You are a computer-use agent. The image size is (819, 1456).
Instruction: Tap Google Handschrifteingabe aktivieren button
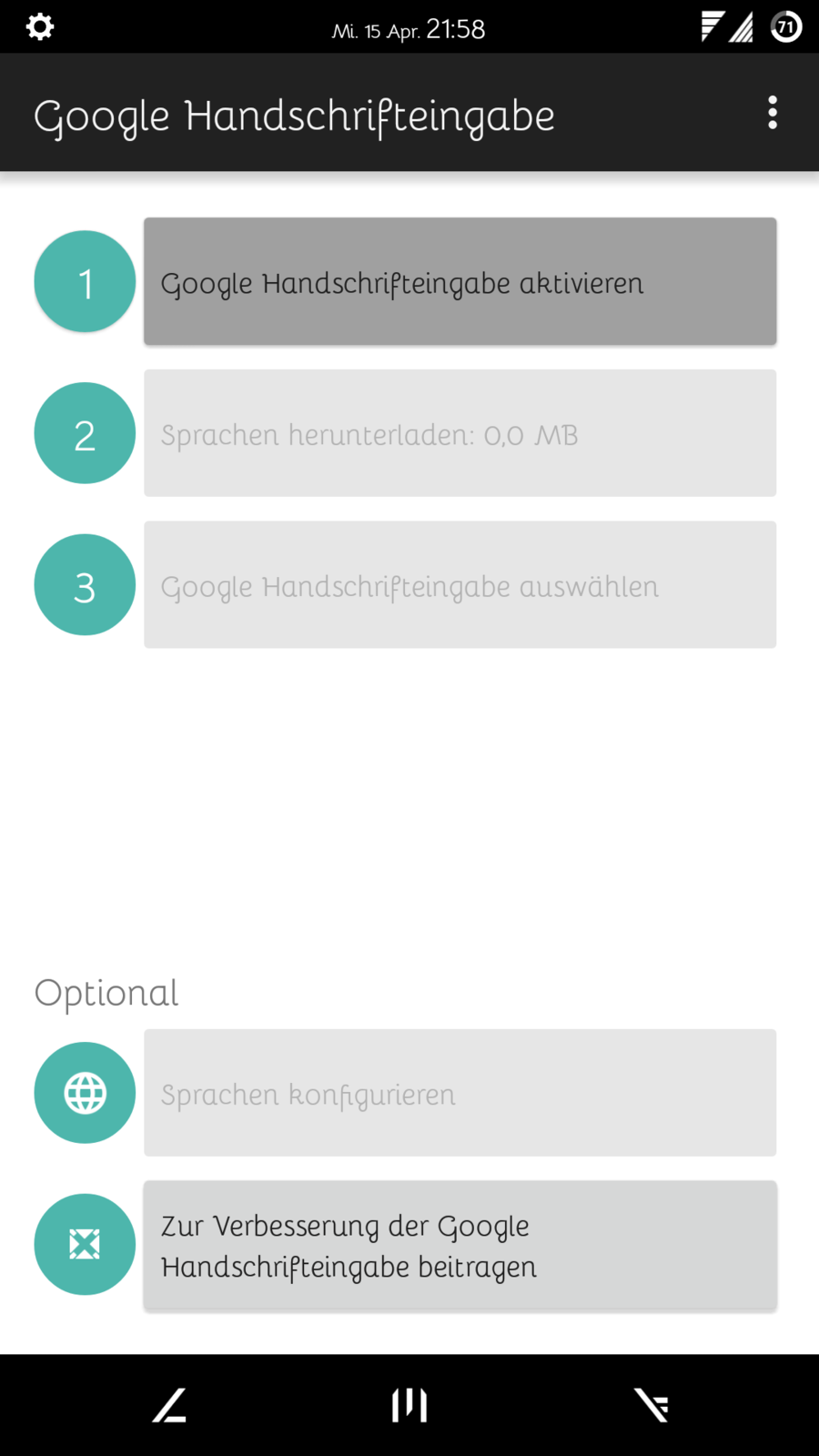pos(460,281)
